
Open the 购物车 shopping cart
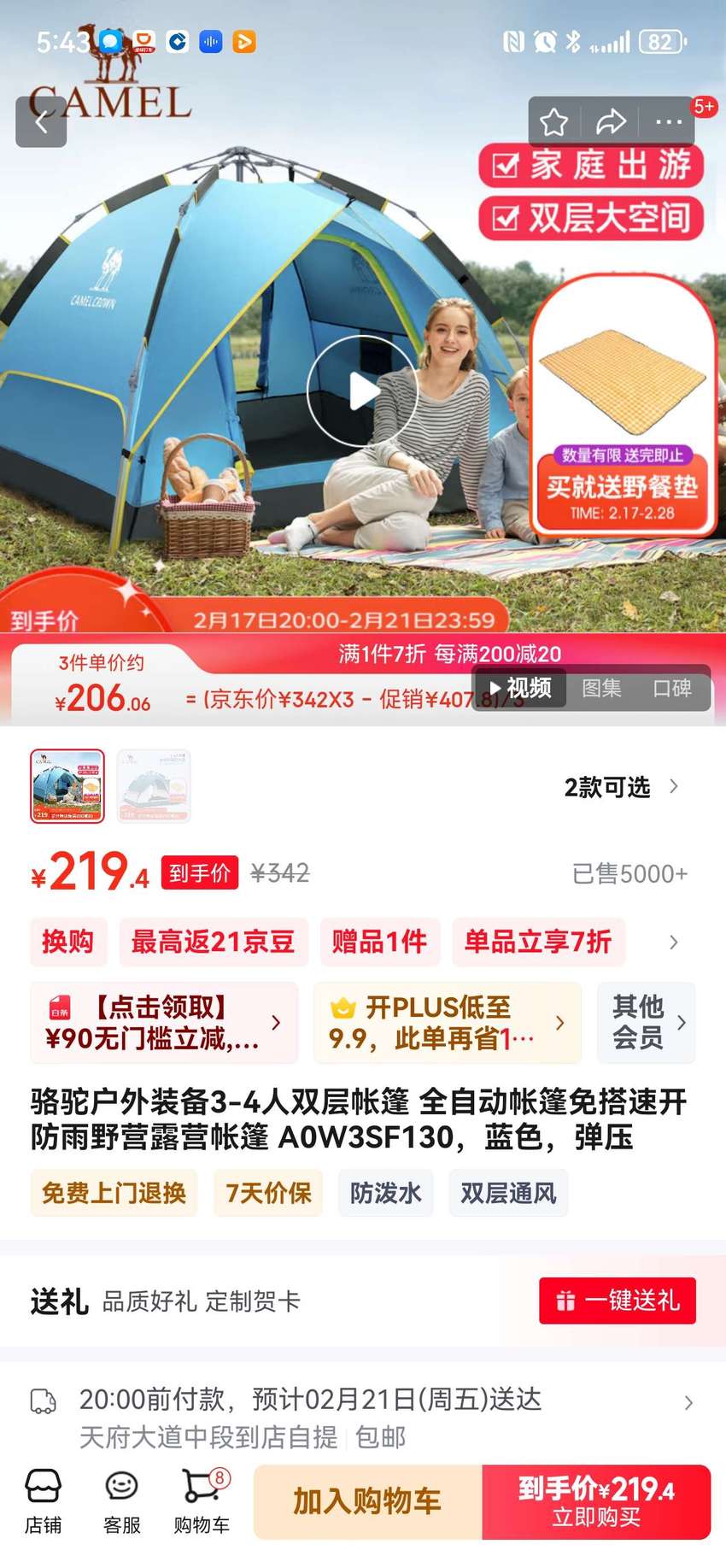click(202, 1501)
